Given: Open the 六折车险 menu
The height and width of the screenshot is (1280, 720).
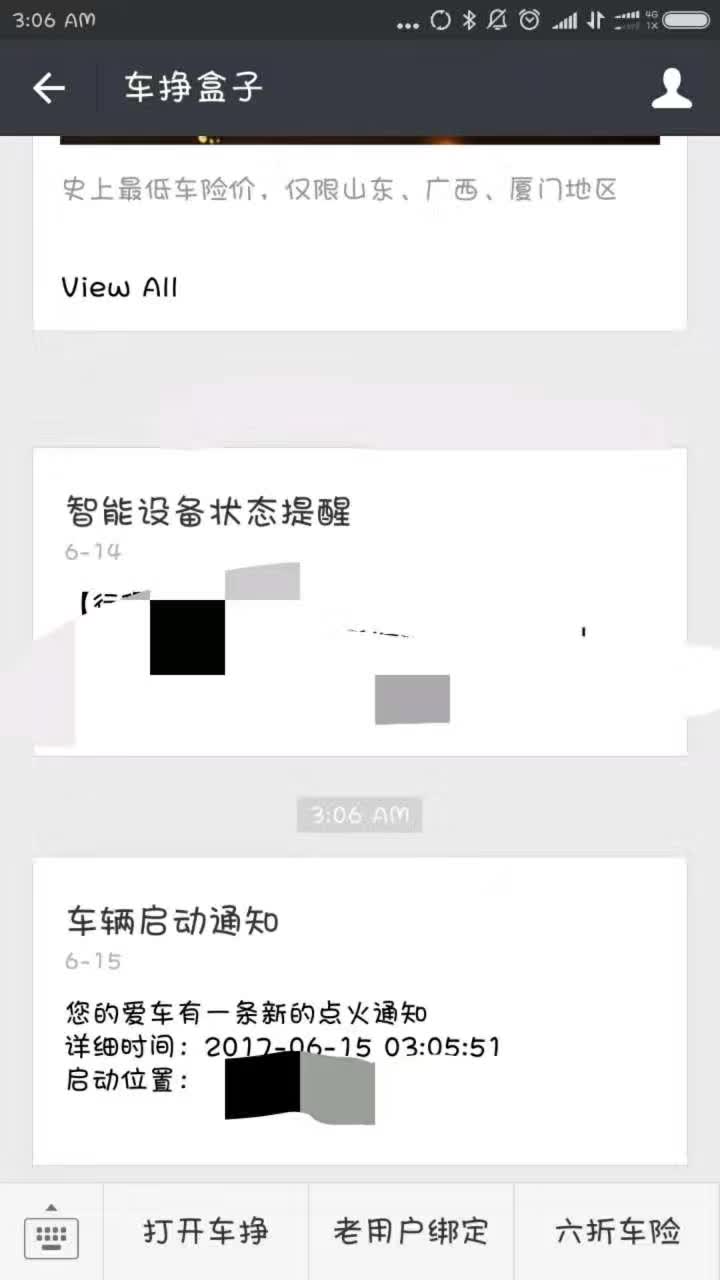Looking at the screenshot, I should pyautogui.click(x=617, y=1232).
